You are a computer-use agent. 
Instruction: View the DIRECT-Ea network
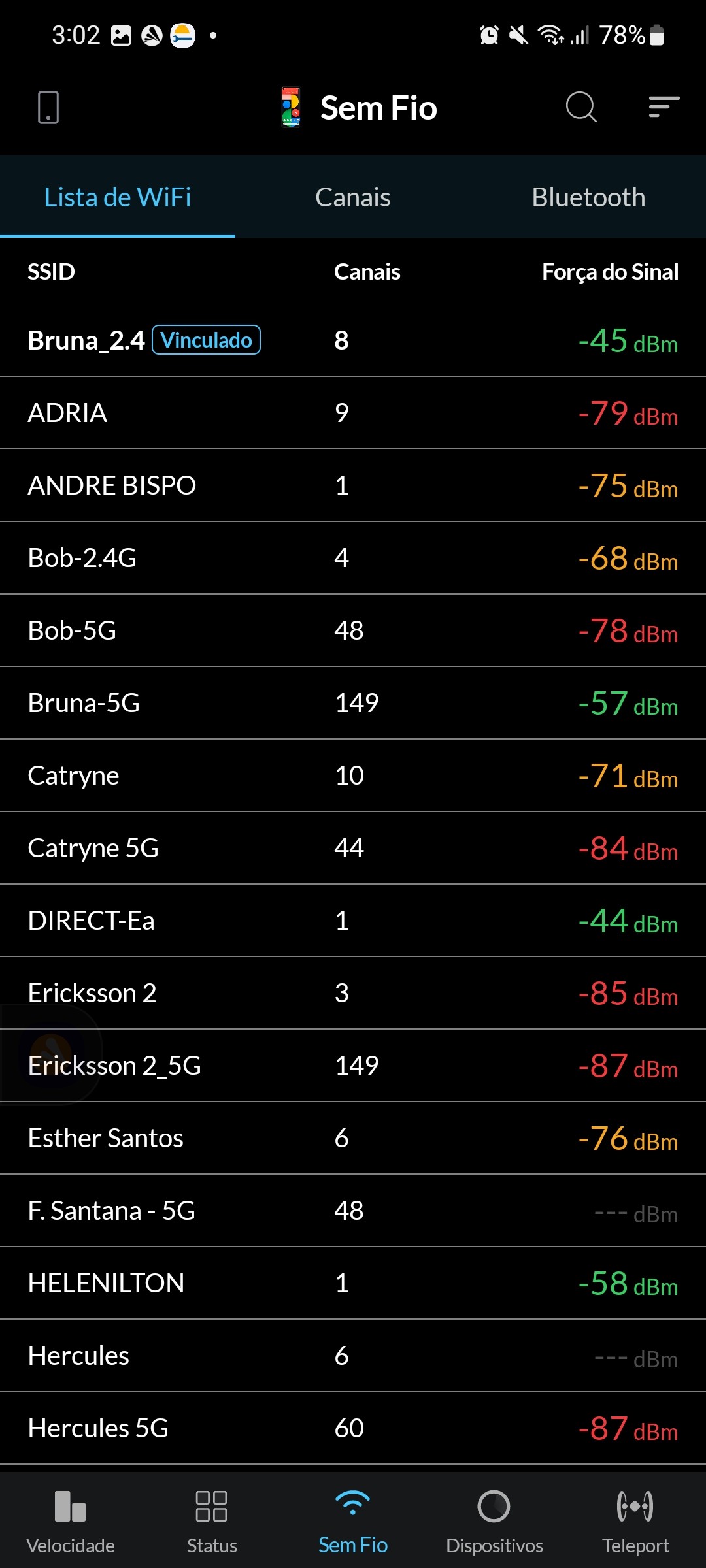point(353,921)
